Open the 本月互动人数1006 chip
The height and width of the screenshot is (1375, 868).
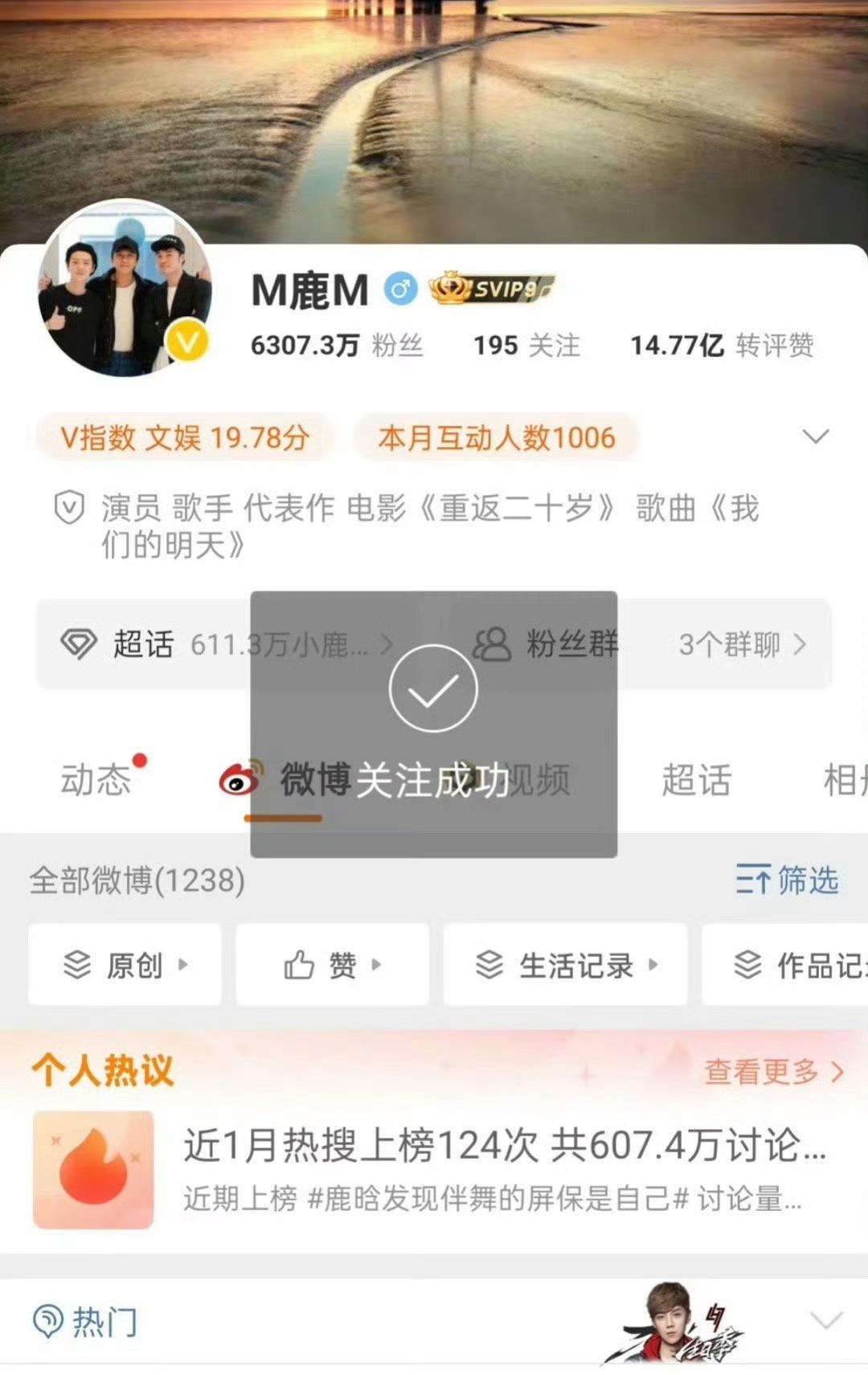(x=496, y=437)
